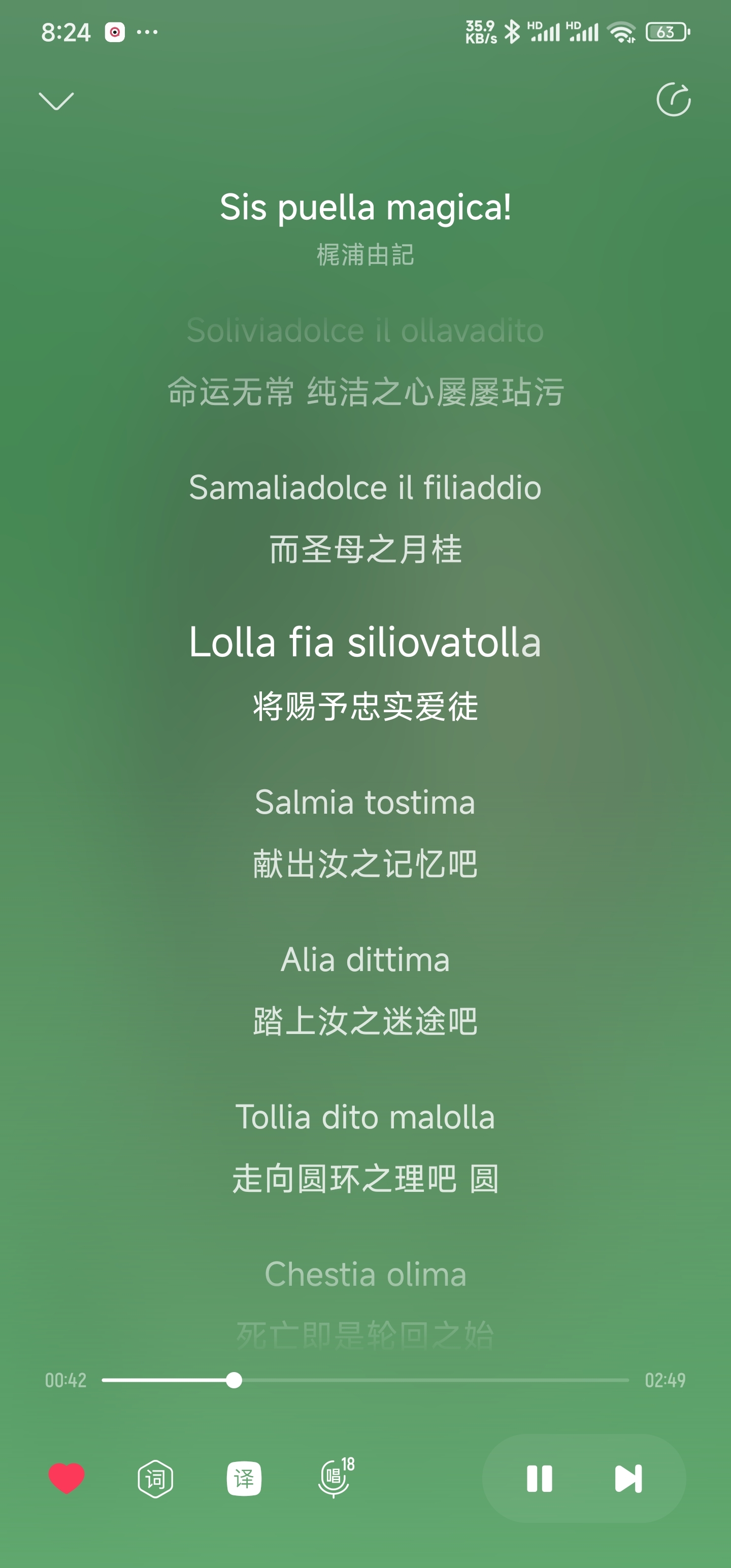Collapse the lyrics screen with the down chevron

click(x=56, y=101)
